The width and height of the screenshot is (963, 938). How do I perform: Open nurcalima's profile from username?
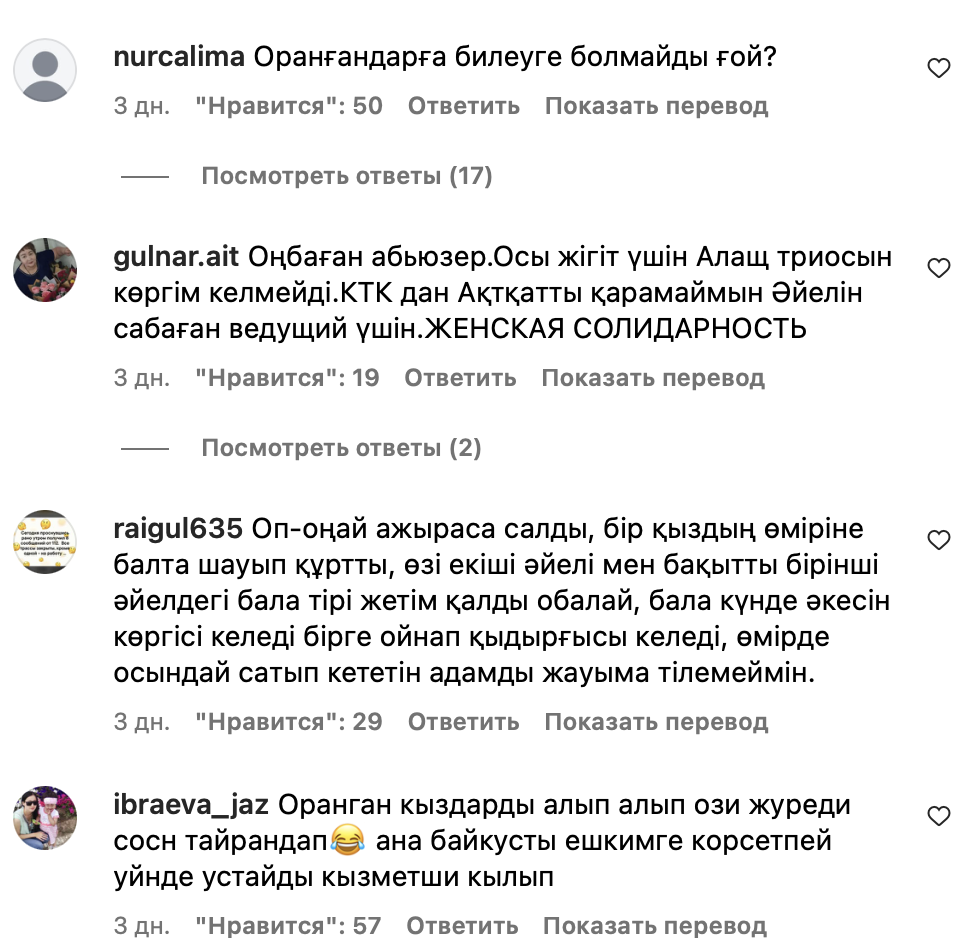[179, 58]
